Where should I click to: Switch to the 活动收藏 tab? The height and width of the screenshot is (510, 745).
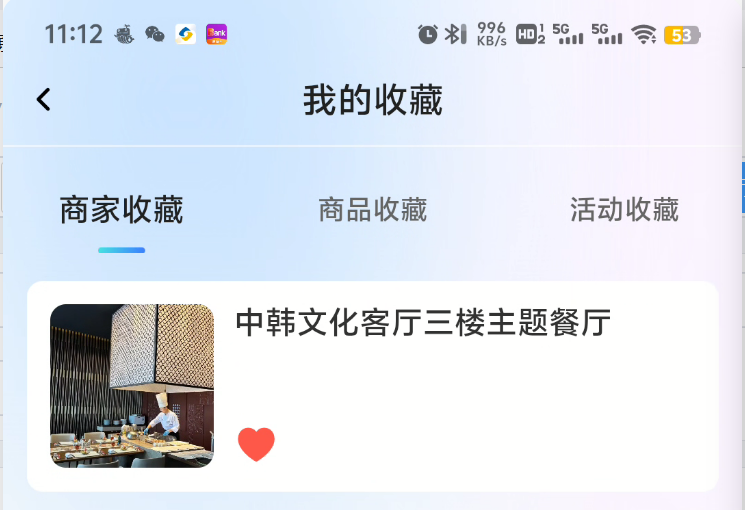[624, 210]
